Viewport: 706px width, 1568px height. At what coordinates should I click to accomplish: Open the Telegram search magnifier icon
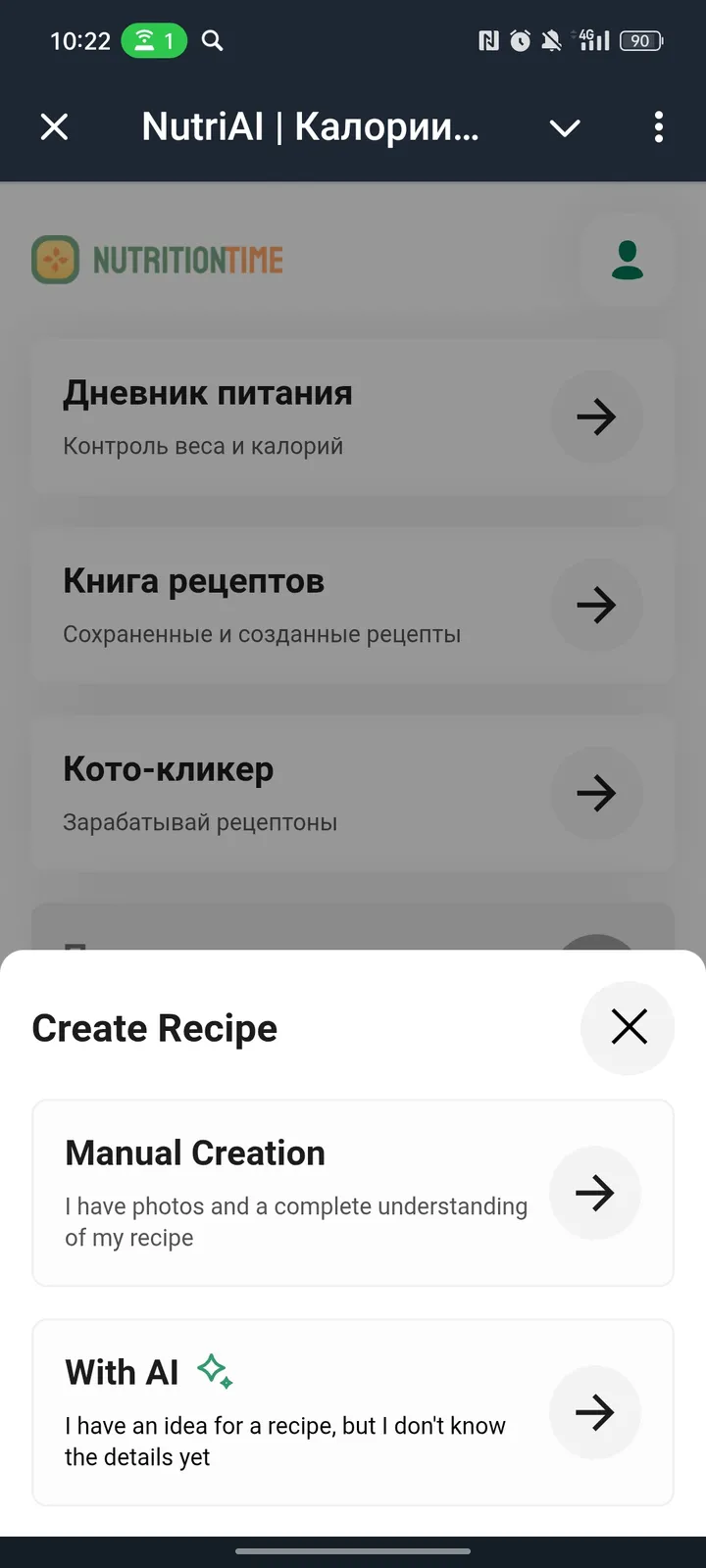[212, 40]
